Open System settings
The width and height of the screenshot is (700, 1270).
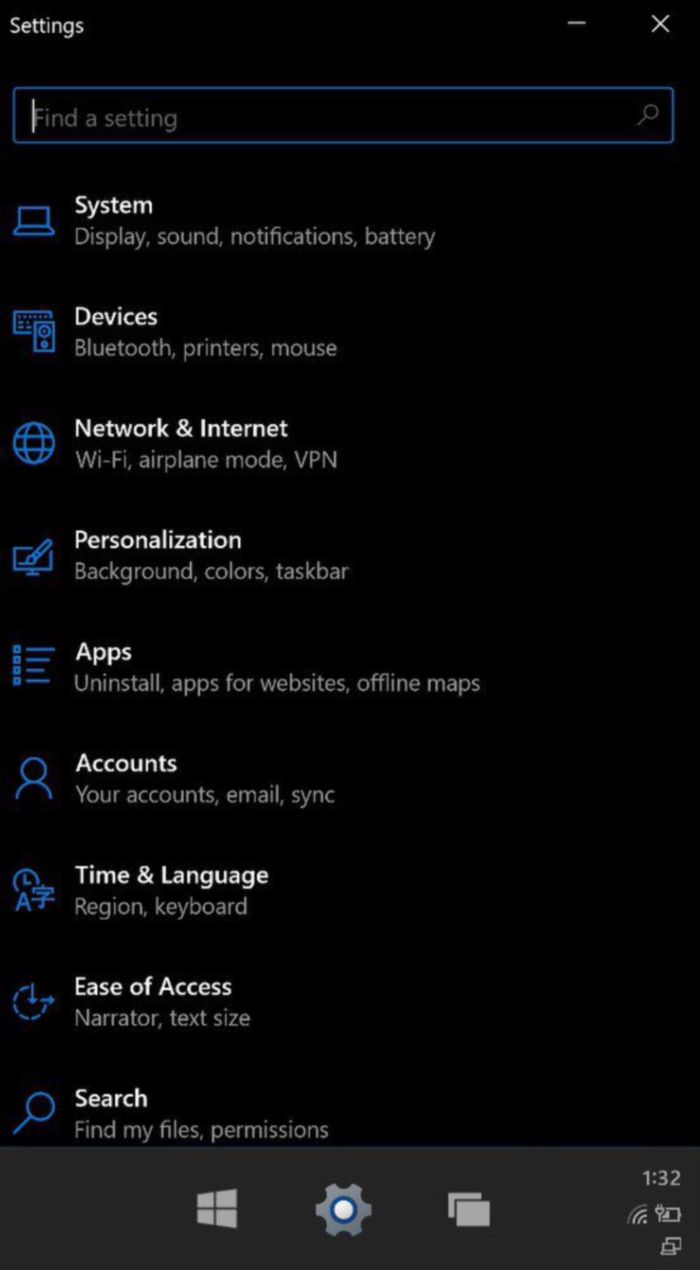[x=350, y=221]
